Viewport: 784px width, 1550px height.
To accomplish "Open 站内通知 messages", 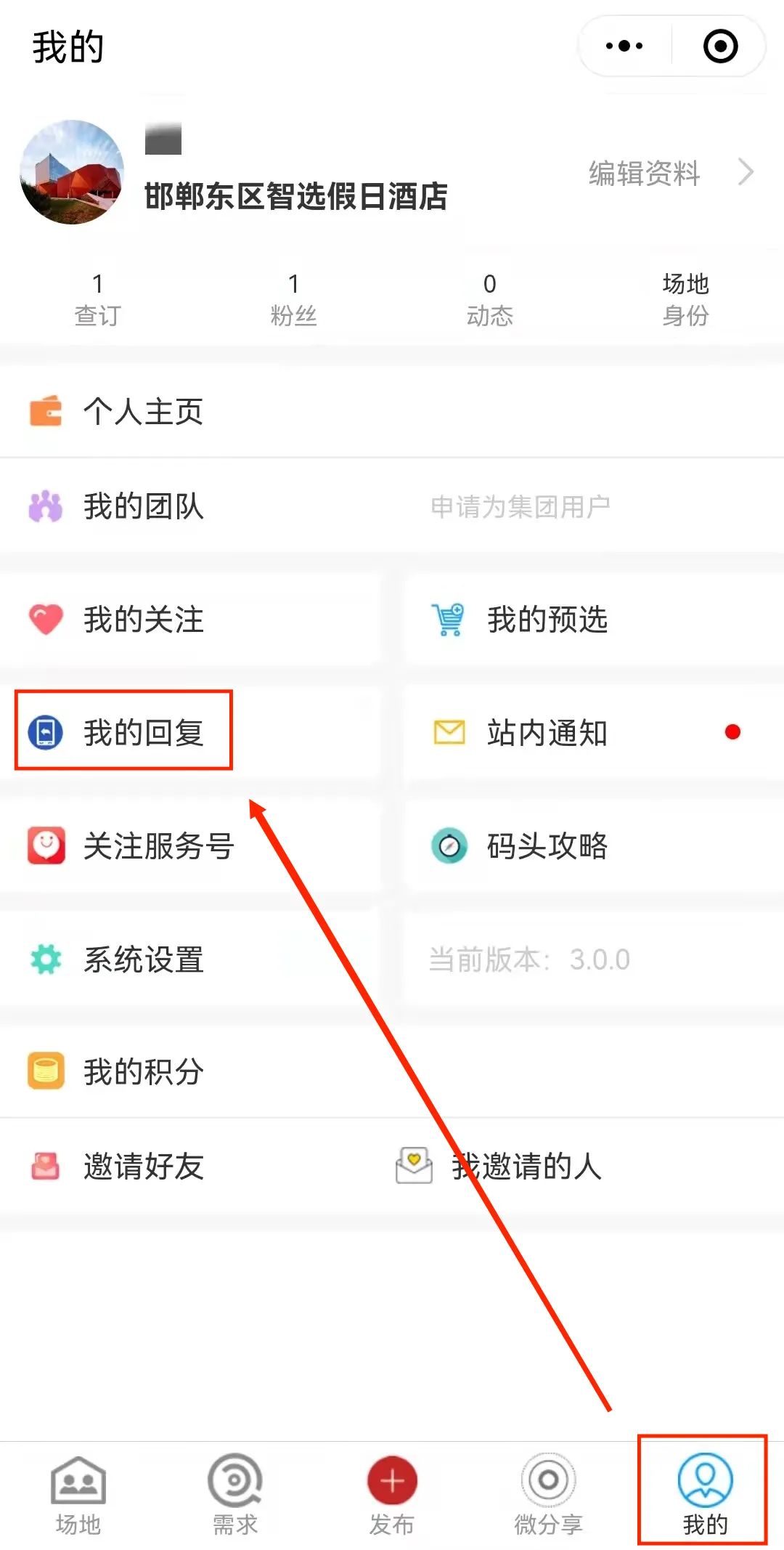I will [x=547, y=732].
